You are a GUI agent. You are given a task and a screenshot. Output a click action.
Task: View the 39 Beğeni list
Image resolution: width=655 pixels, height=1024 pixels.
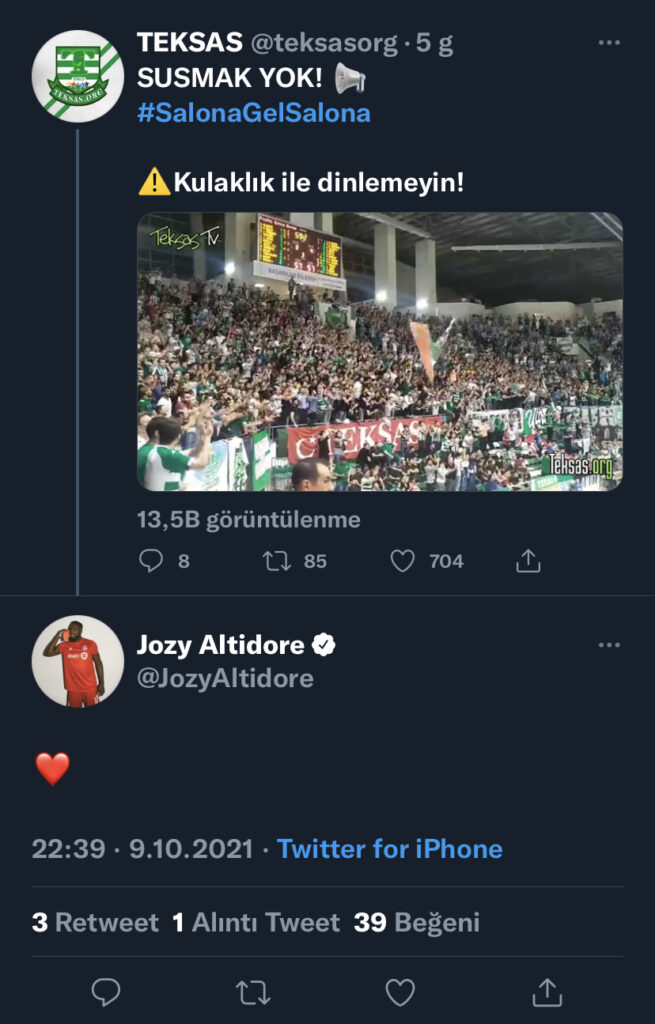(417, 922)
